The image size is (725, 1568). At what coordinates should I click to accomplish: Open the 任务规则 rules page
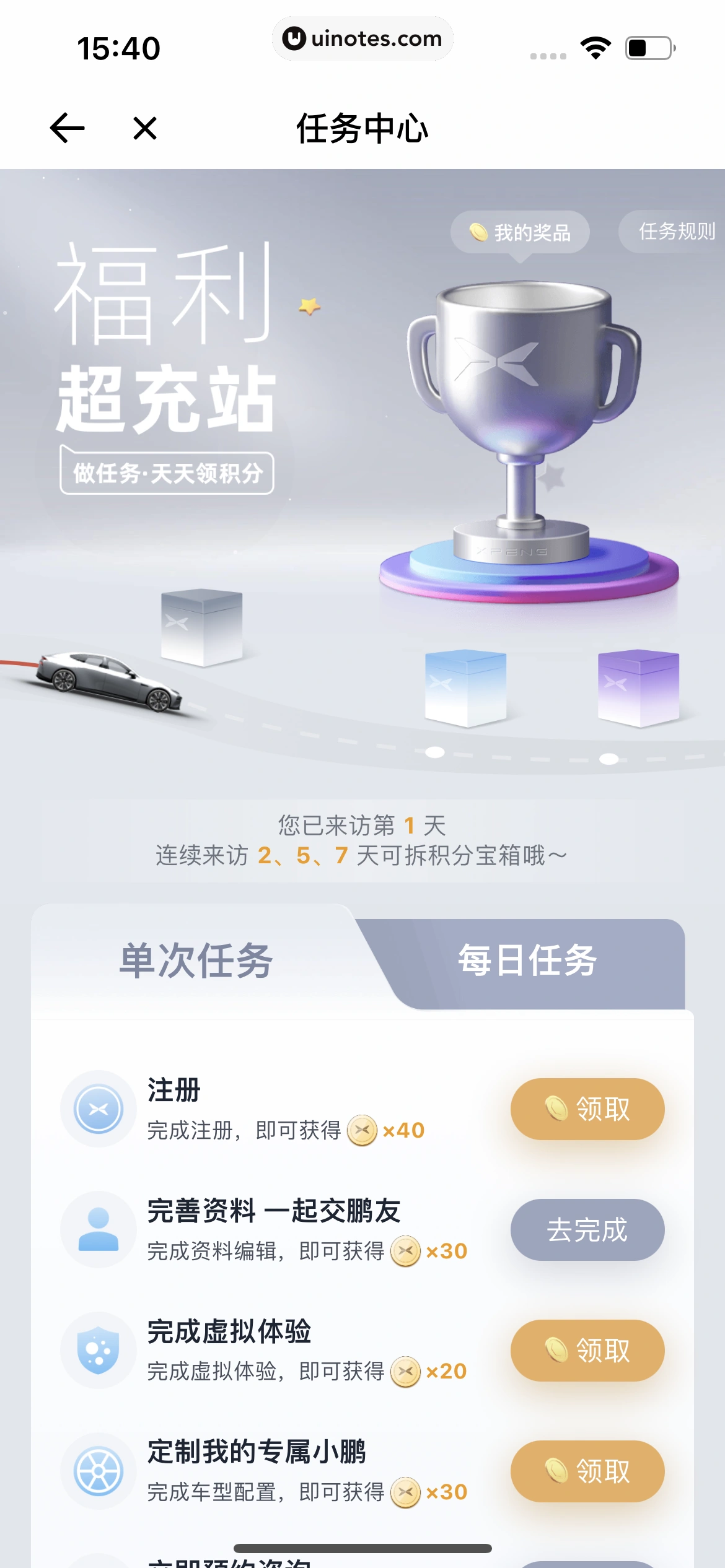coord(672,232)
